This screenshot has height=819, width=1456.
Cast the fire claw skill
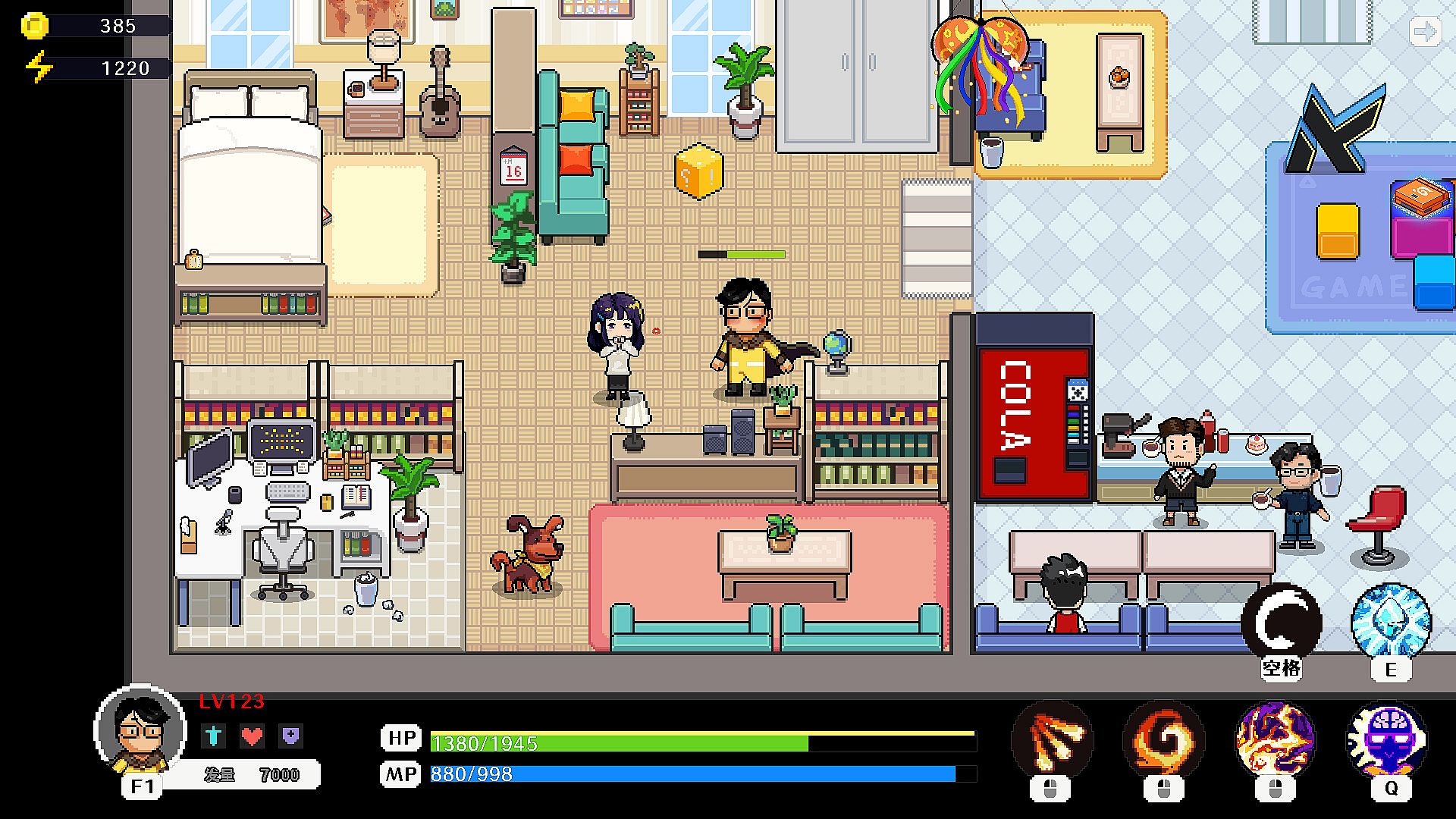point(1052,739)
